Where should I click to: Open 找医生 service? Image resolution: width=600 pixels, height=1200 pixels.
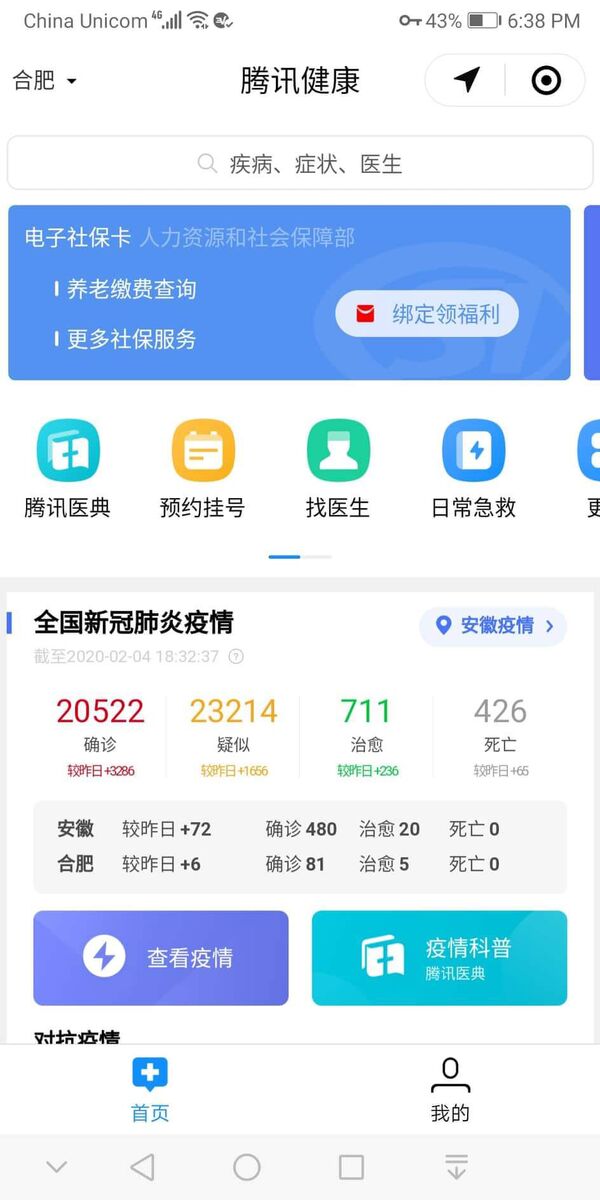[338, 469]
